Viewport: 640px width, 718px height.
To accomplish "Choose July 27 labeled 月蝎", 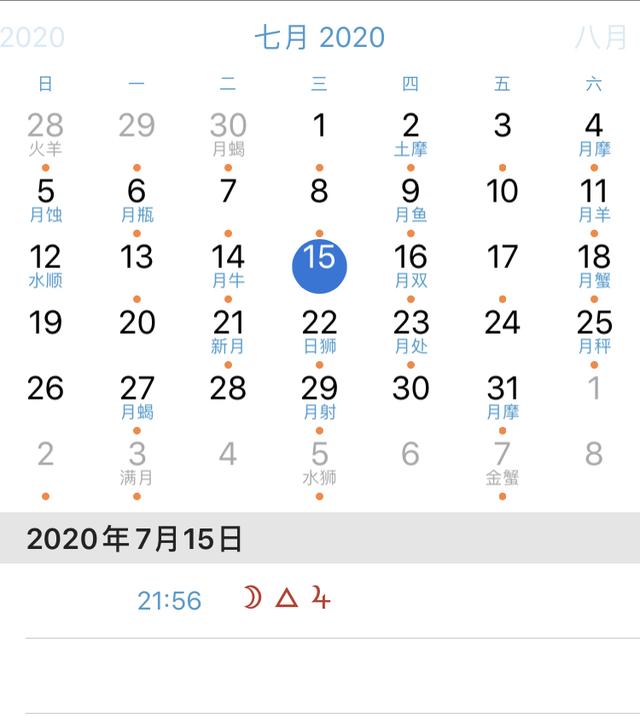I will pyautogui.click(x=137, y=397).
